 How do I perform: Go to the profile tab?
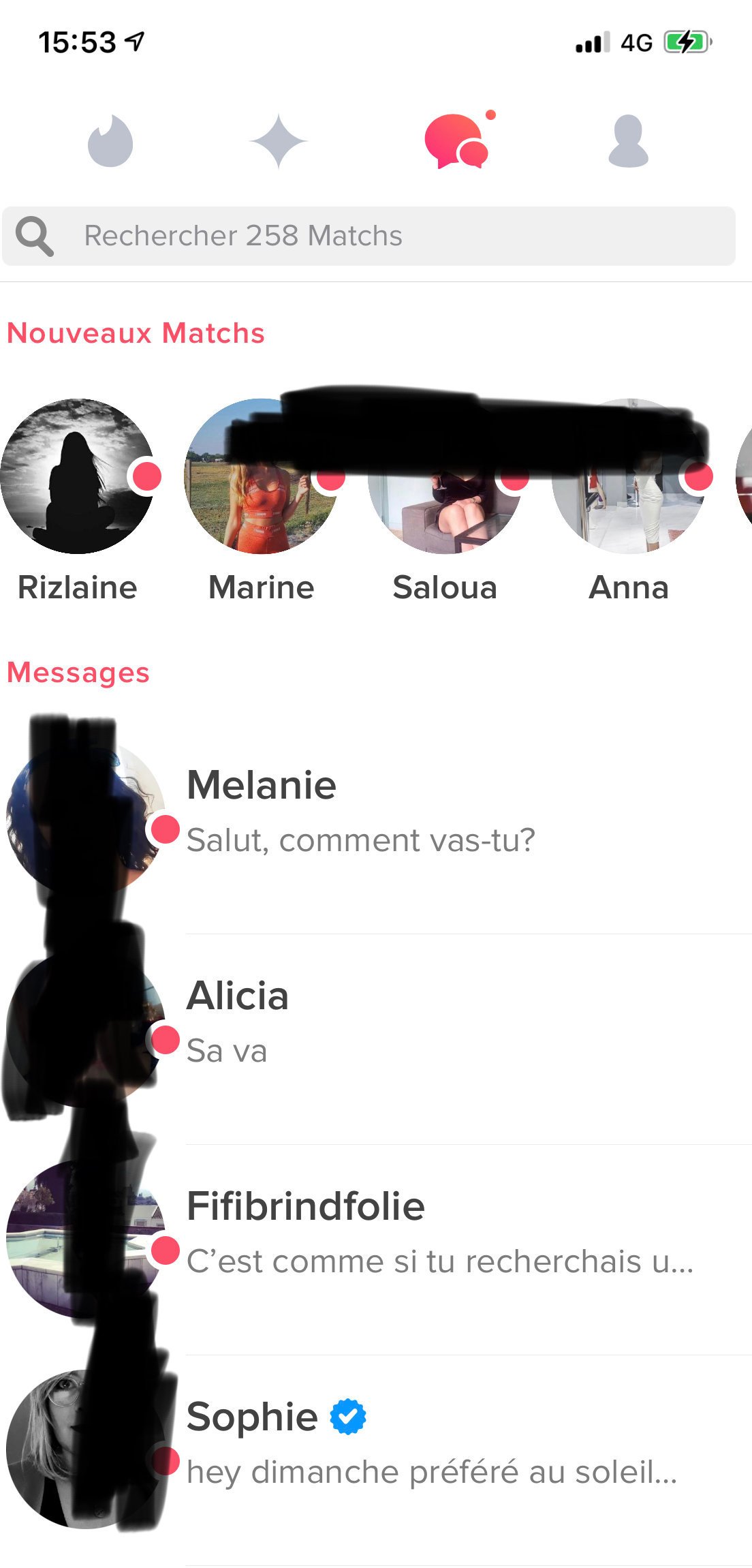point(628,141)
